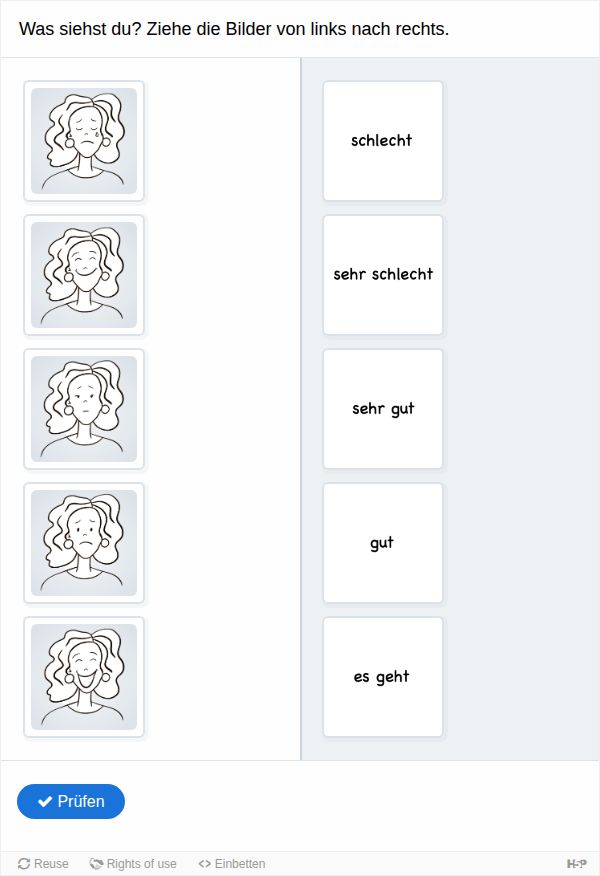The image size is (600, 876).
Task: Tap the 'es geht' drop zone
Action: pos(382,677)
